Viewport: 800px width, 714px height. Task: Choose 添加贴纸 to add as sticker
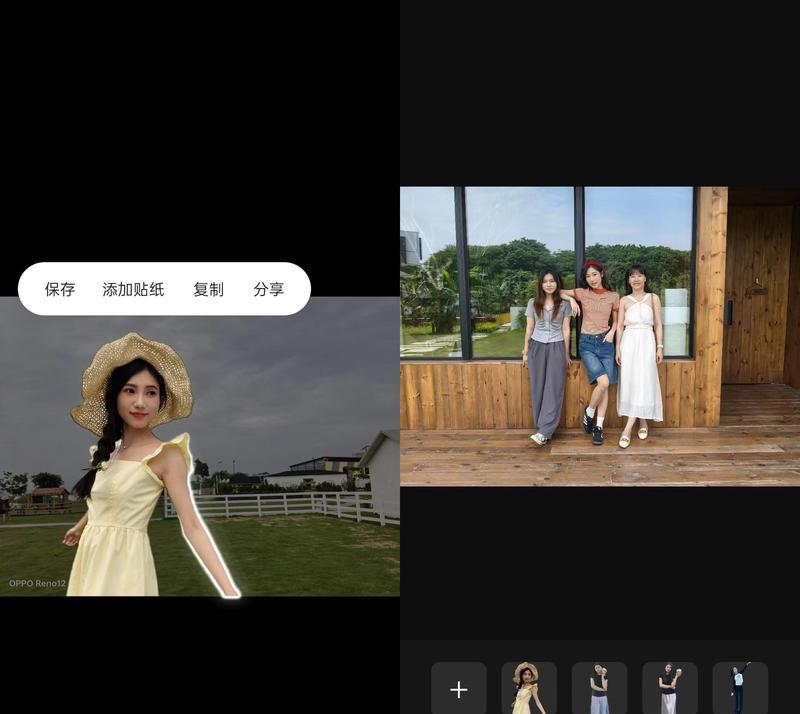tap(133, 289)
